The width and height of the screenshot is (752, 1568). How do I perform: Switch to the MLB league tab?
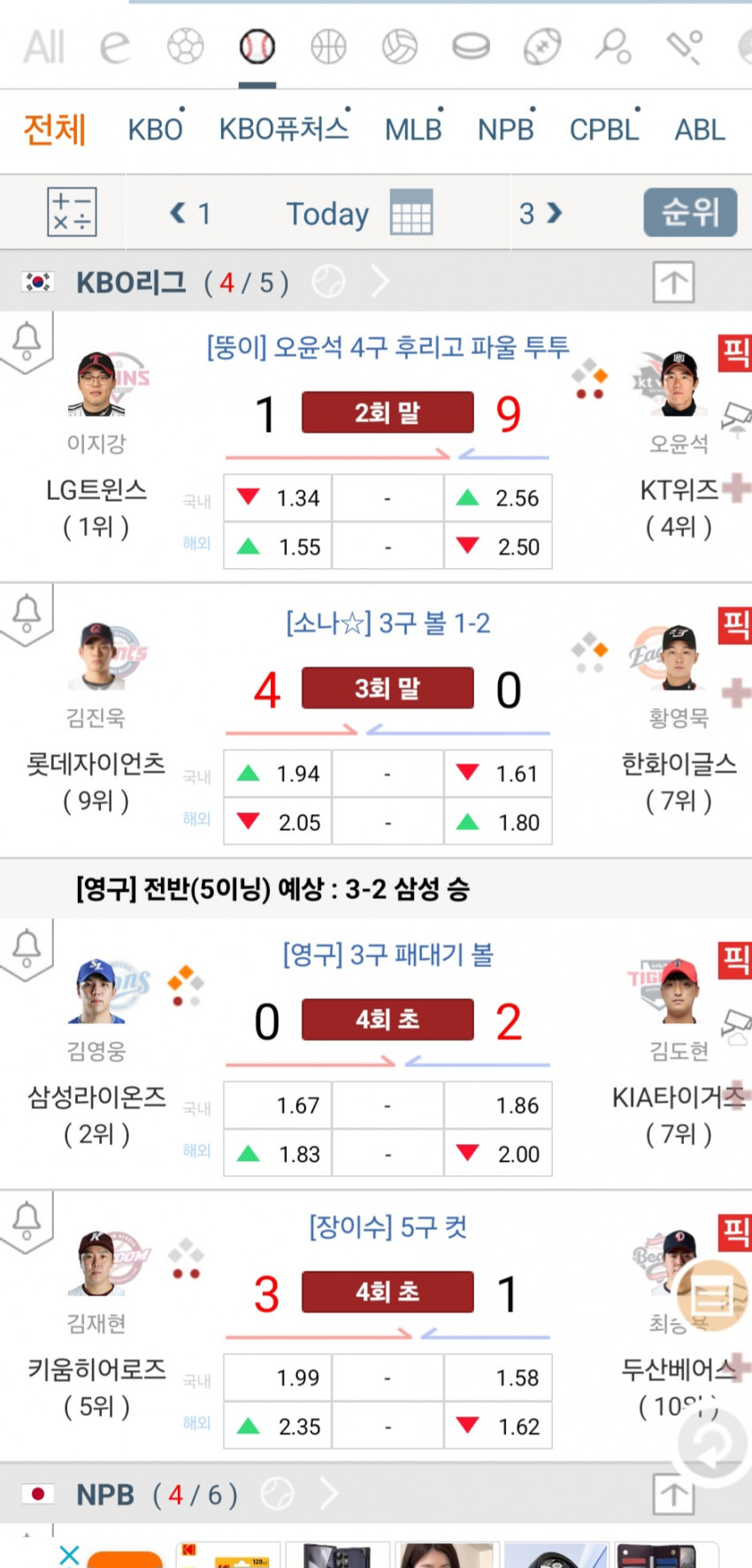coord(413,129)
